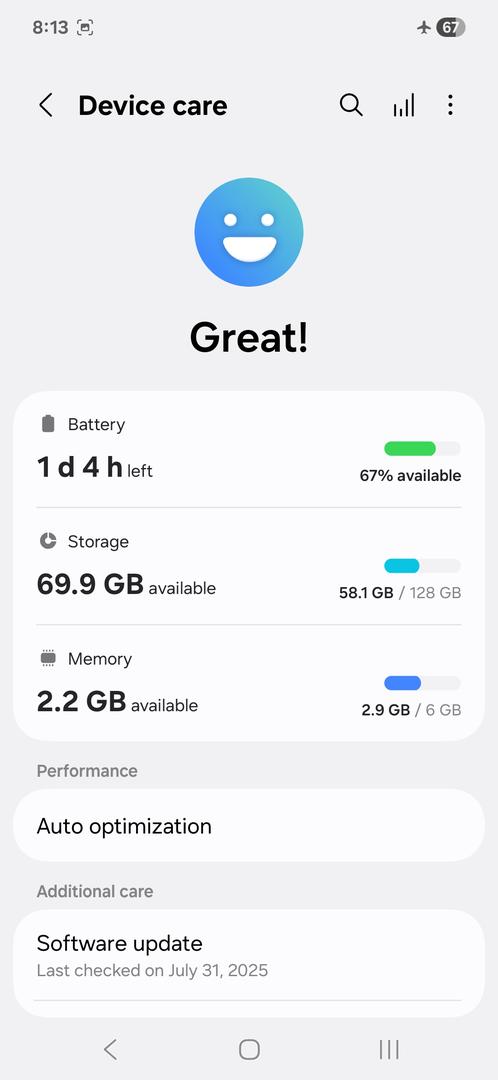Open Auto optimization settings
Screen dimensions: 498x1080
click(x=249, y=825)
